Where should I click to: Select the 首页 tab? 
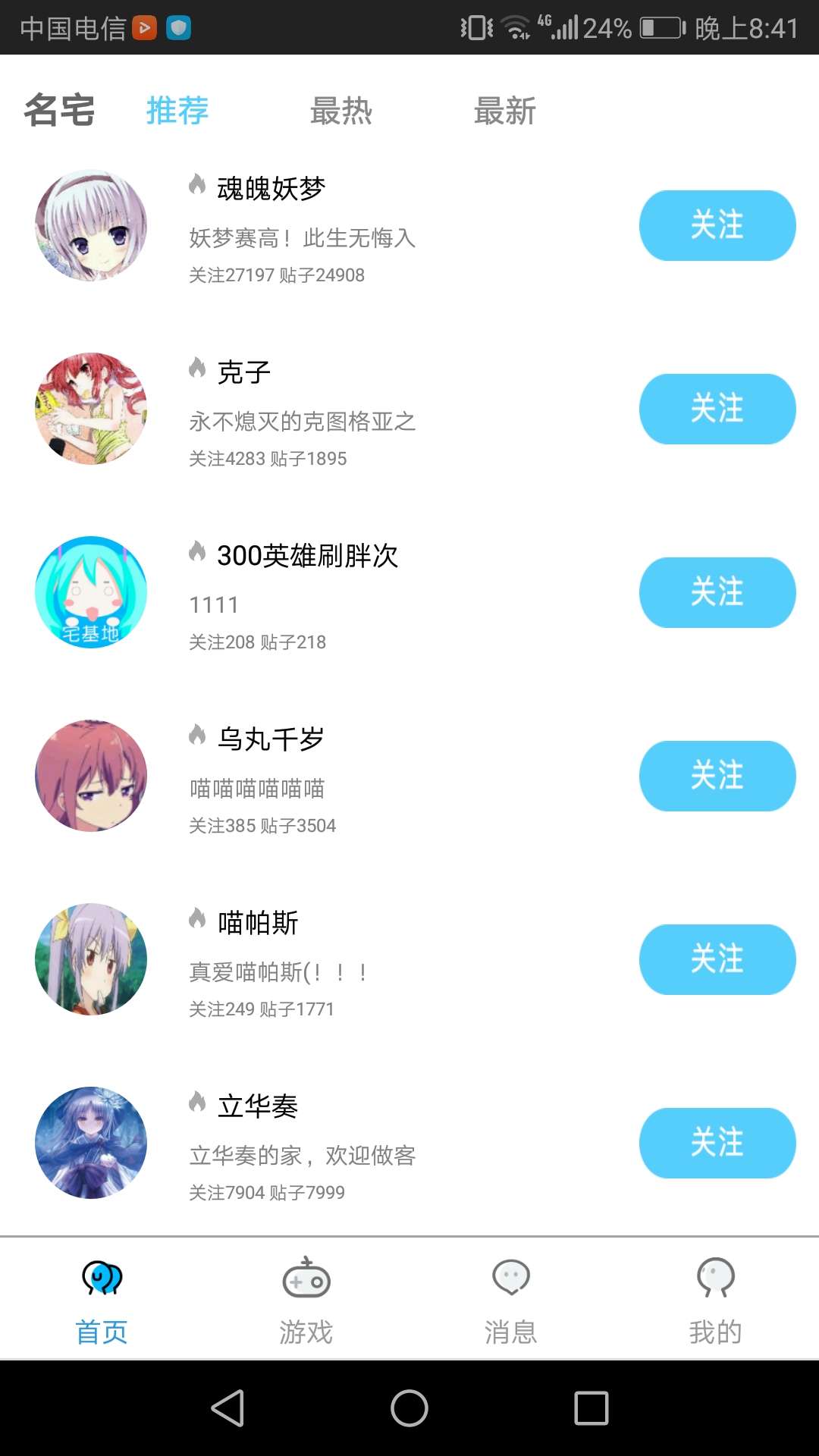click(x=102, y=1299)
